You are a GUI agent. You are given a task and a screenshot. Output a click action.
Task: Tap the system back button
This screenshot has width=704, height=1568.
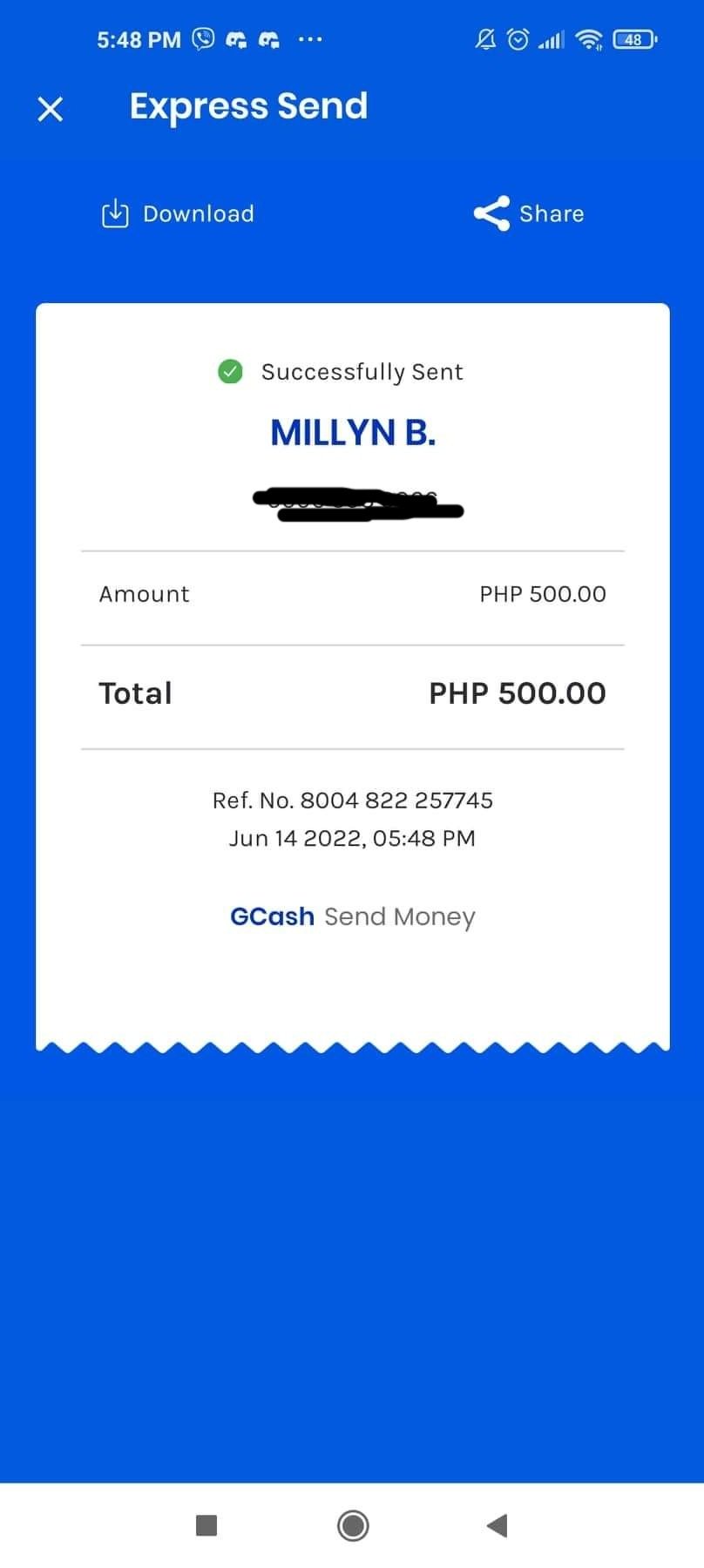click(x=497, y=1525)
